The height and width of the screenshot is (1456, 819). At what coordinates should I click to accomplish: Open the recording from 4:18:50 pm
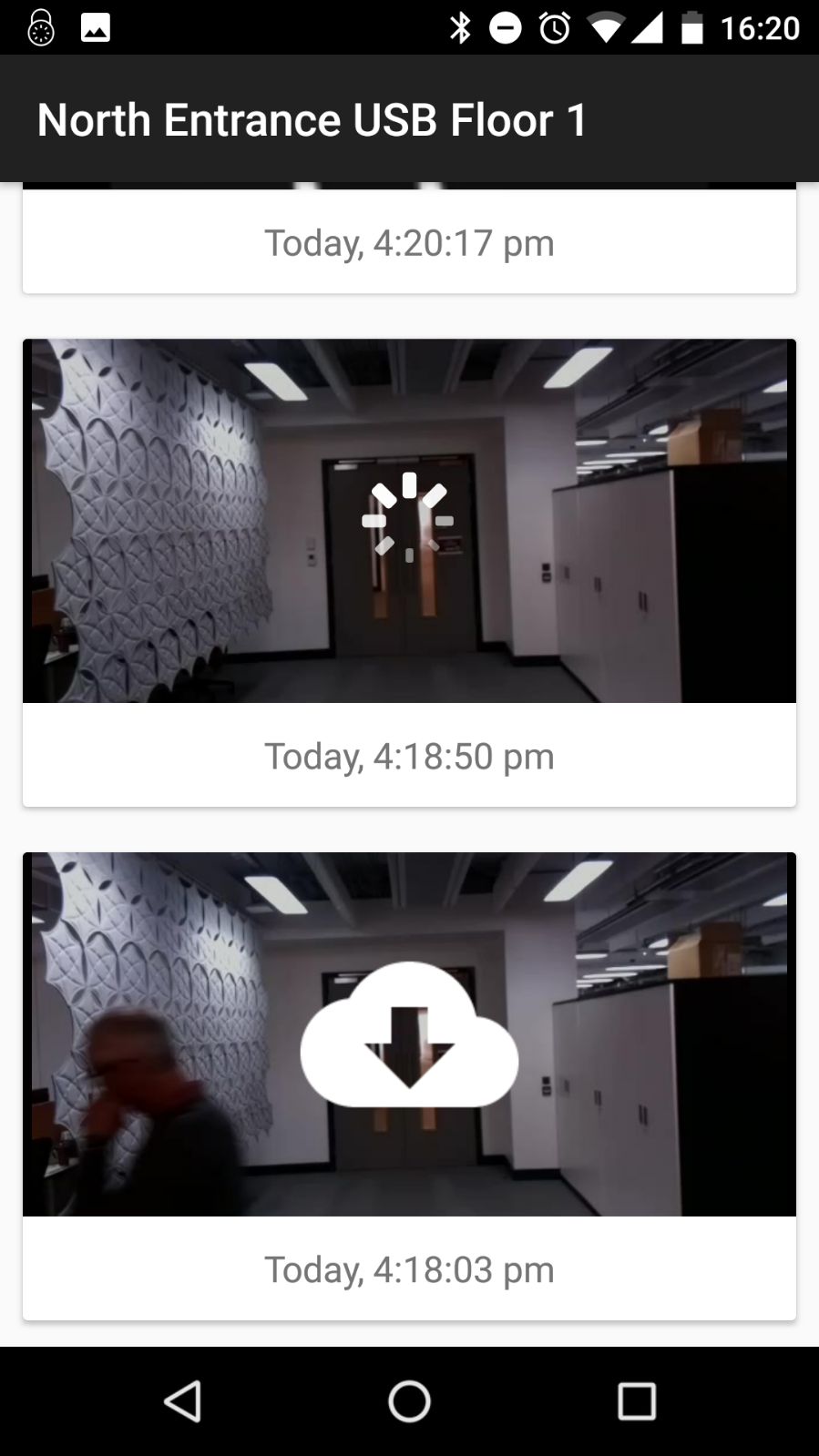409,521
